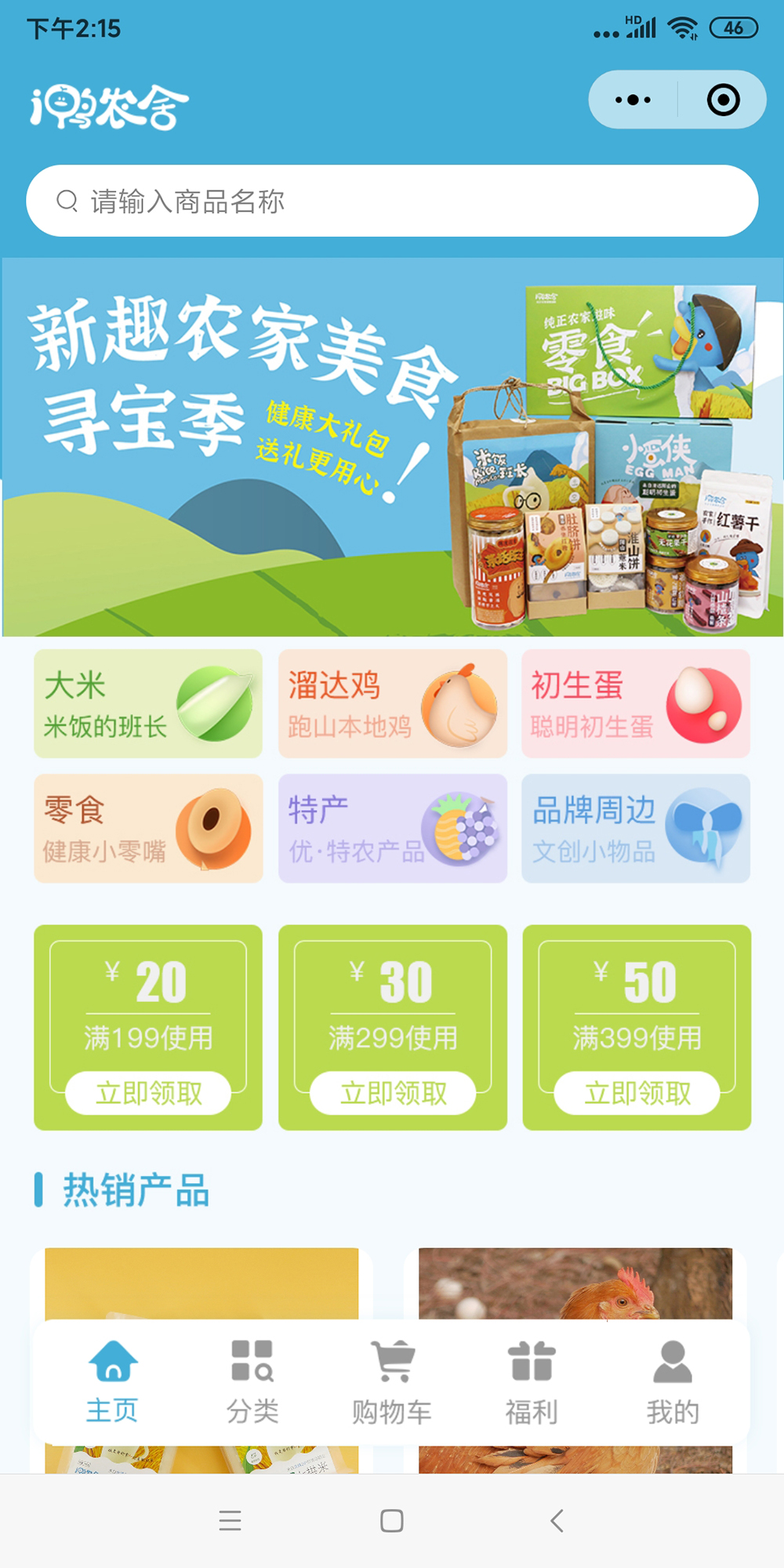
Task: Close the mini program via target icon
Action: coord(722,100)
